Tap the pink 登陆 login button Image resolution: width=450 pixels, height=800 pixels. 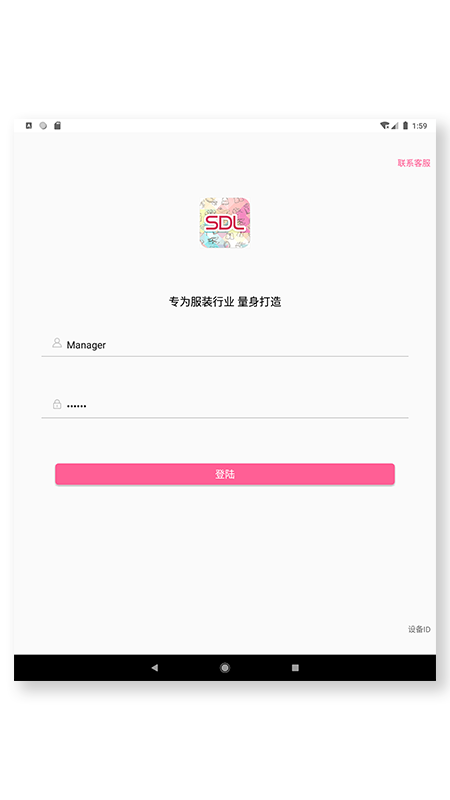point(224,474)
